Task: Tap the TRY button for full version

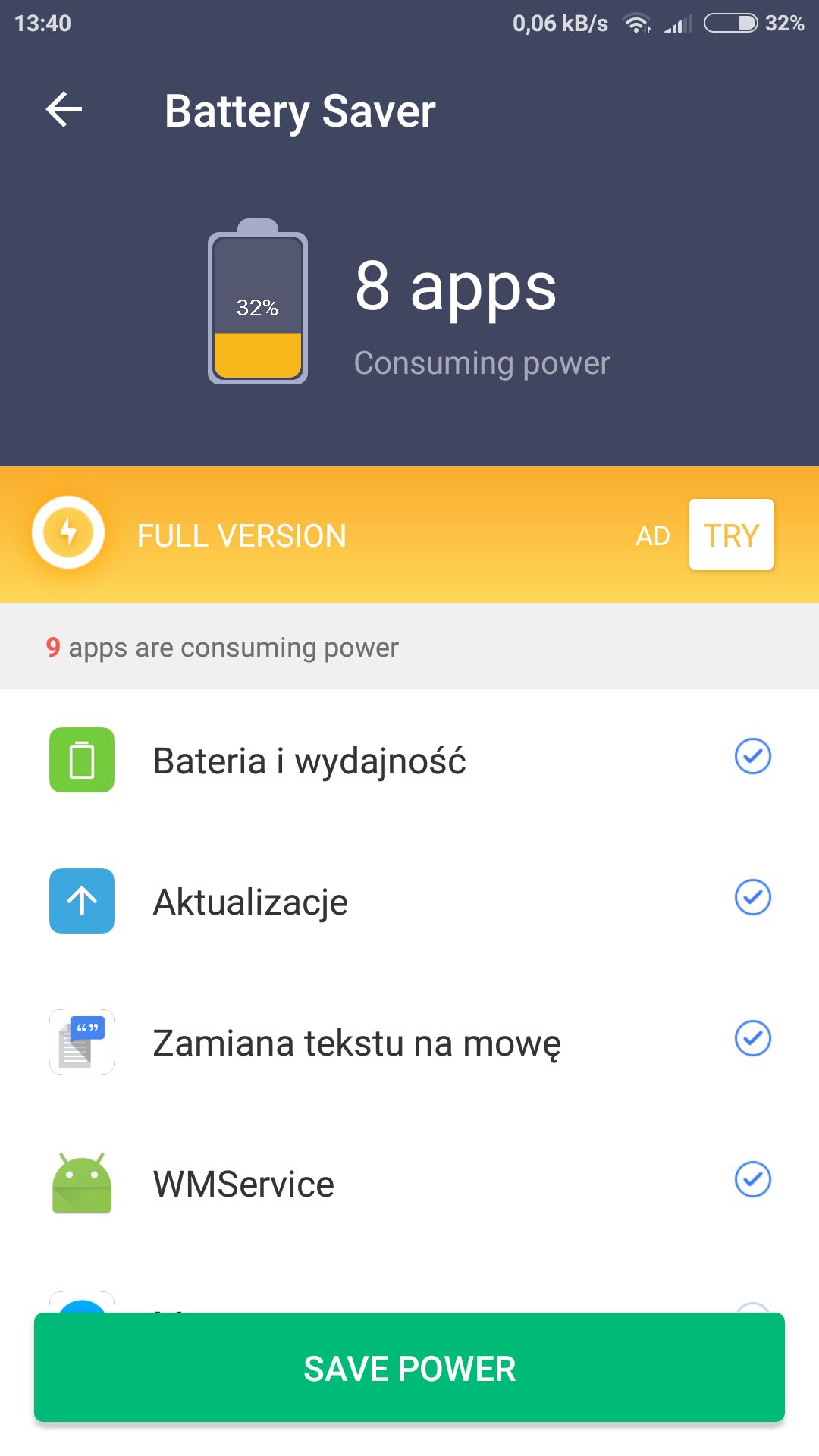Action: [x=731, y=535]
